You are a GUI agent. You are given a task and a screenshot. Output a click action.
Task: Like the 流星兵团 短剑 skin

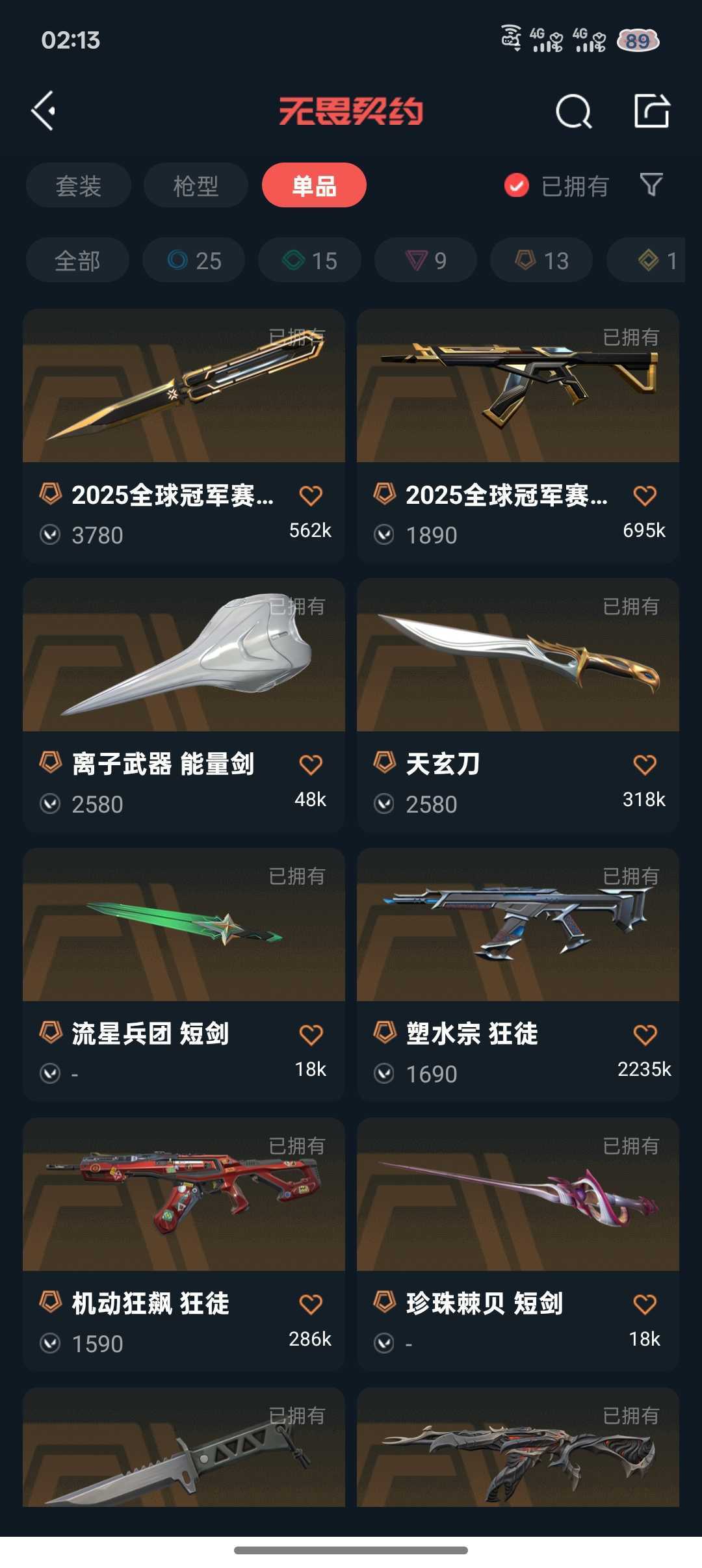[311, 1035]
